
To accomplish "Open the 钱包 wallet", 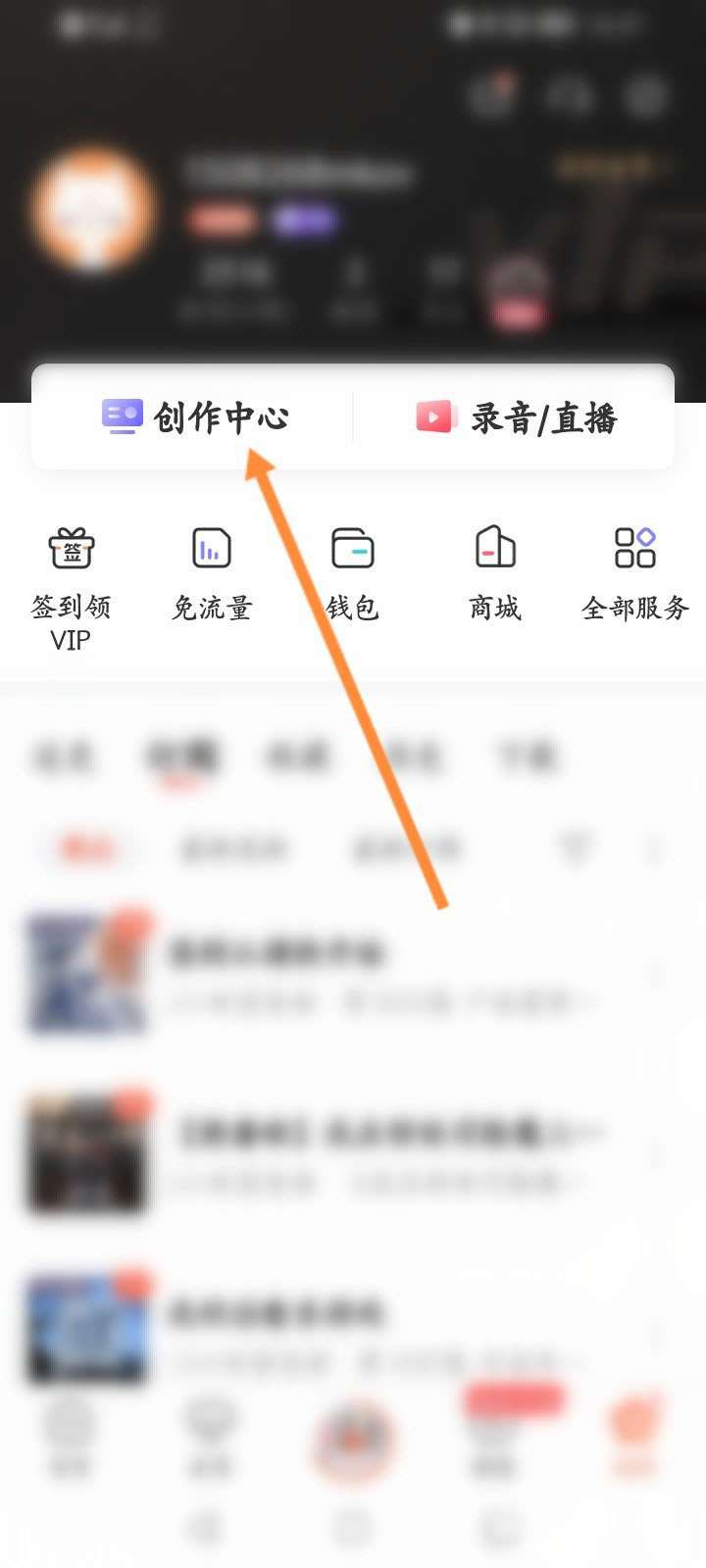I will [x=352, y=549].
